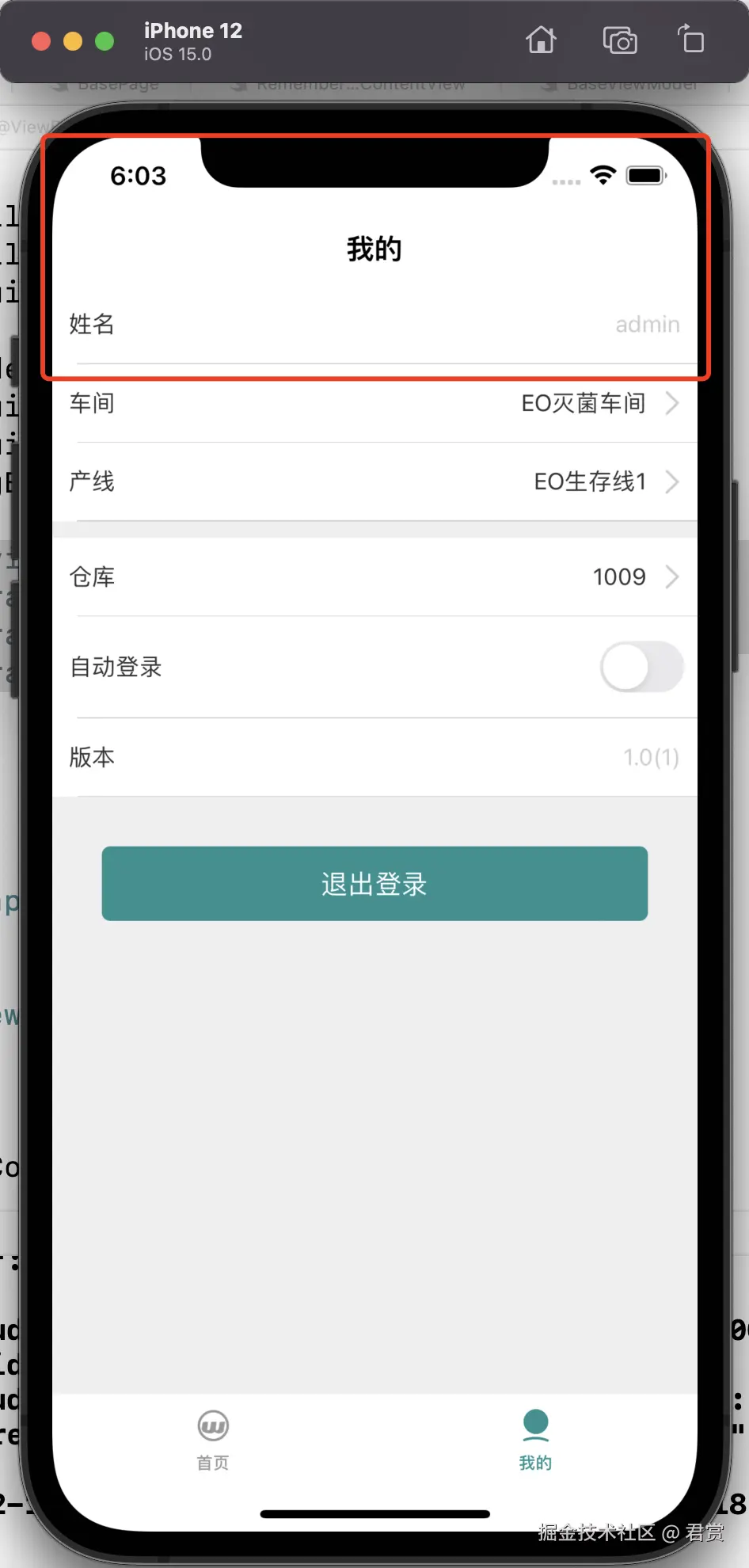
Task: Take a simulator screenshot
Action: tap(620, 40)
